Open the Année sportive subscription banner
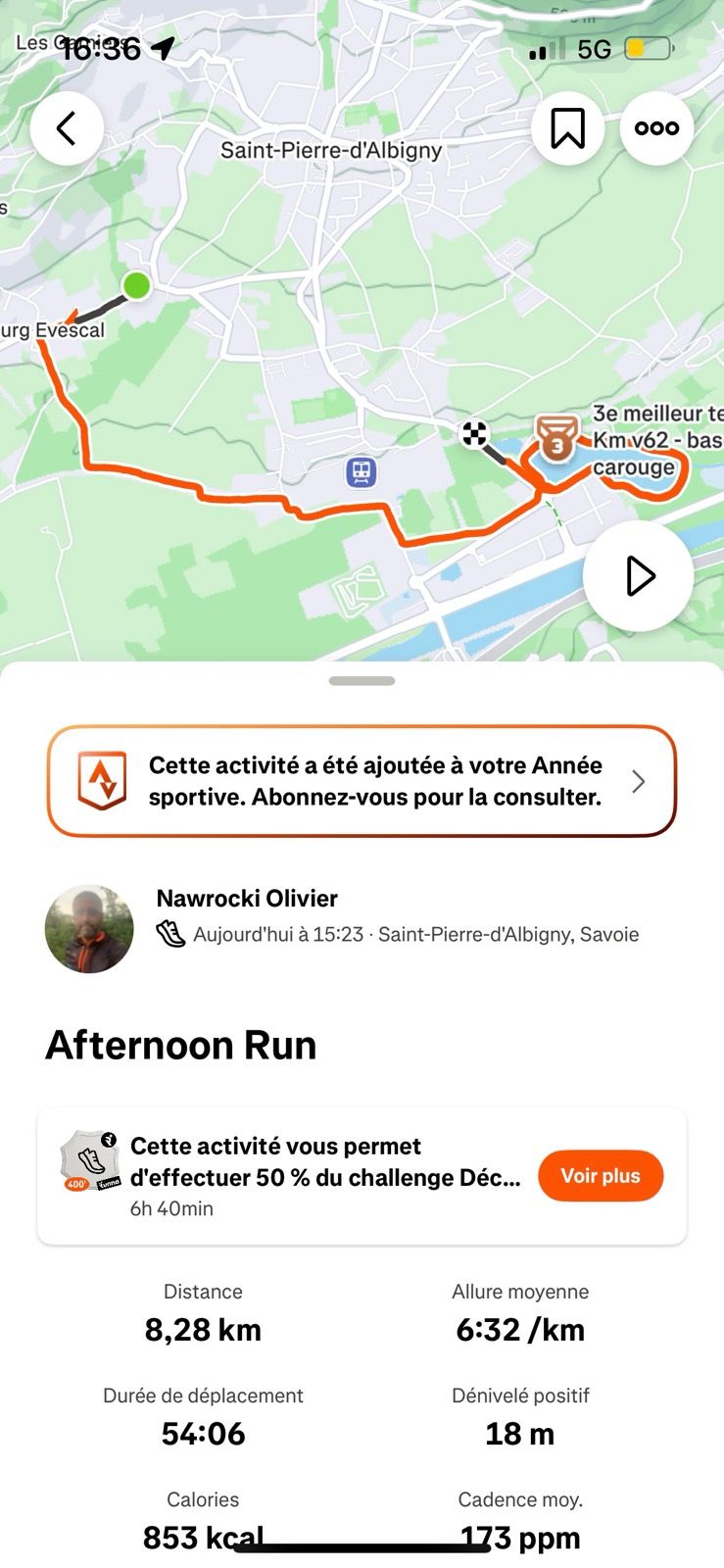The width and height of the screenshot is (724, 1568). [362, 781]
